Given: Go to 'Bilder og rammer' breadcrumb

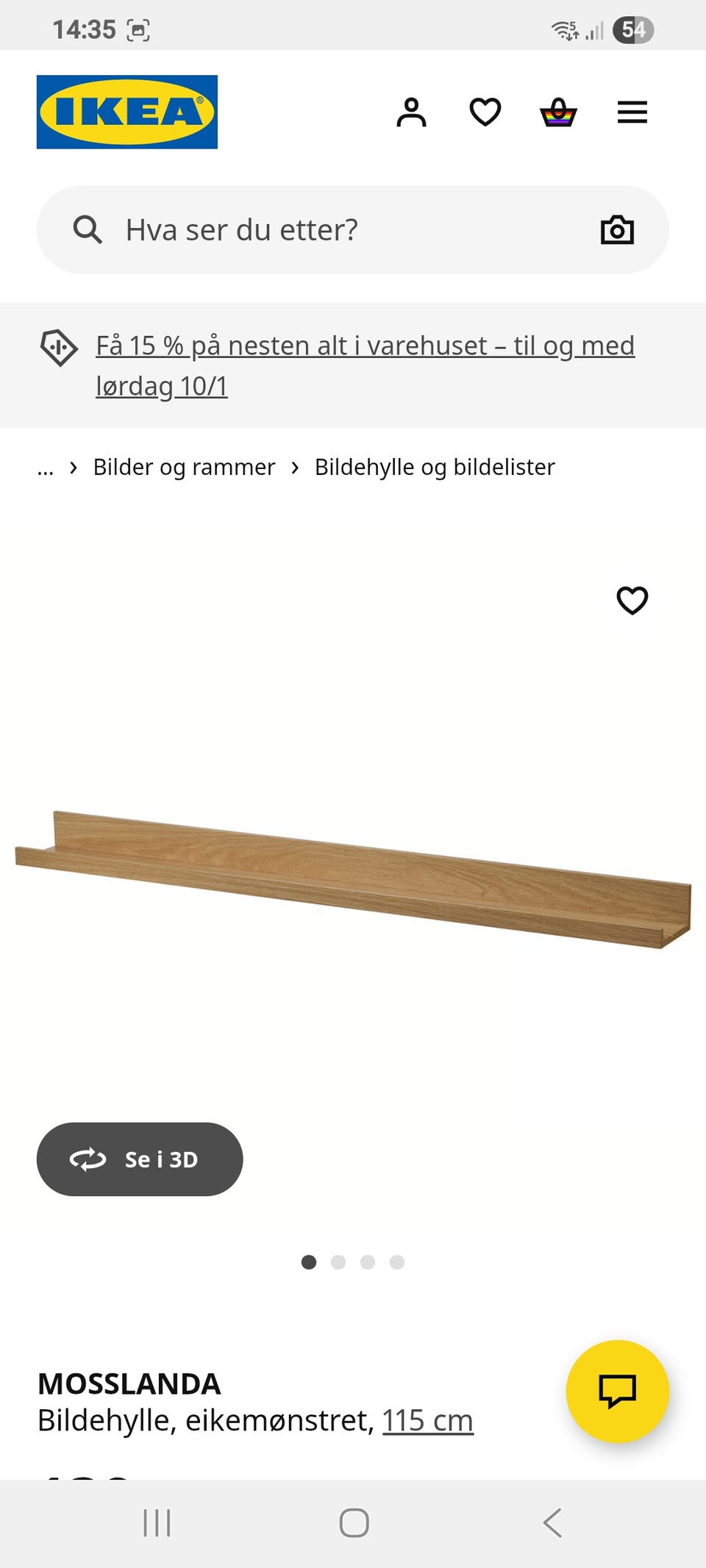Looking at the screenshot, I should click(x=183, y=467).
